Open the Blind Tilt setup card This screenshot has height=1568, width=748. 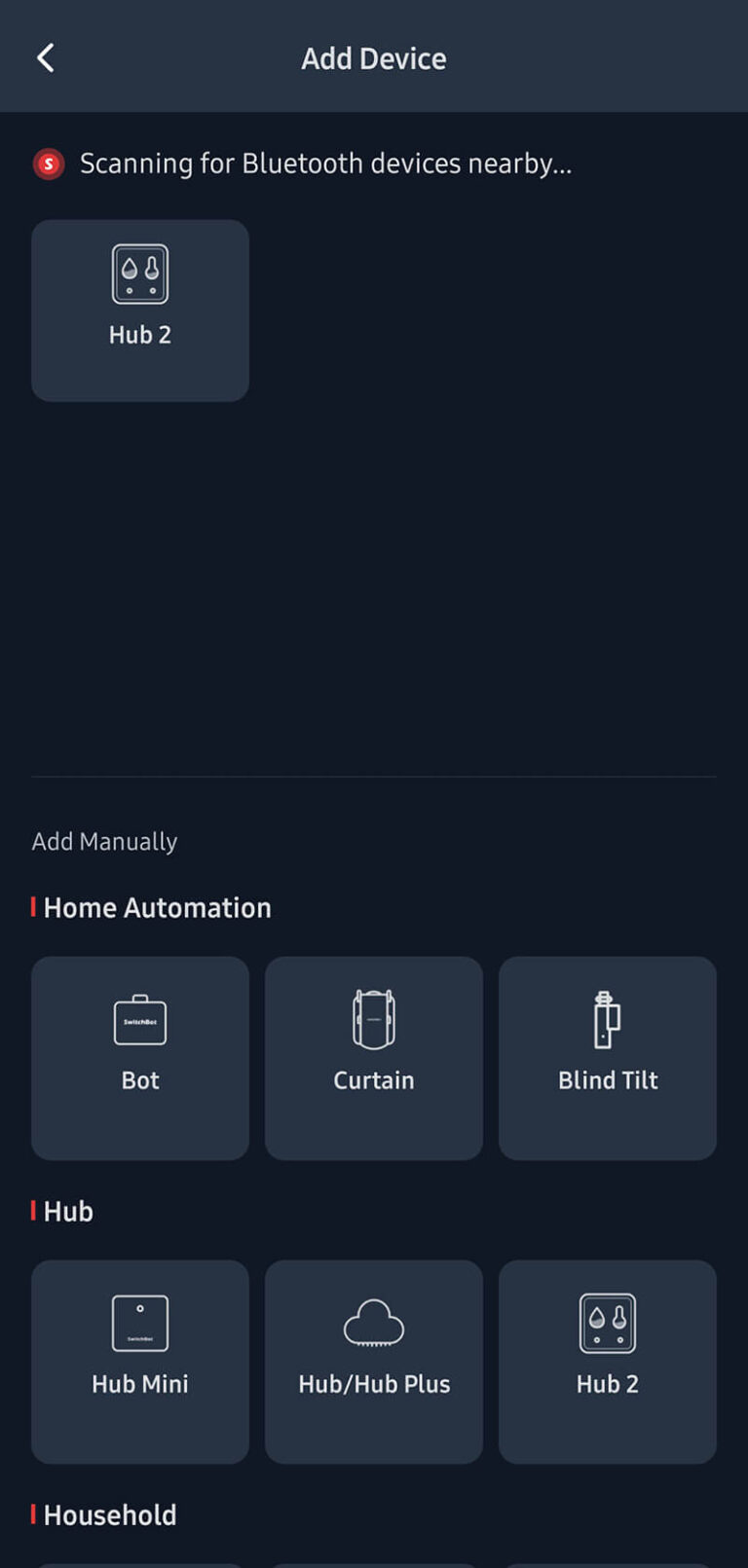point(608,1057)
